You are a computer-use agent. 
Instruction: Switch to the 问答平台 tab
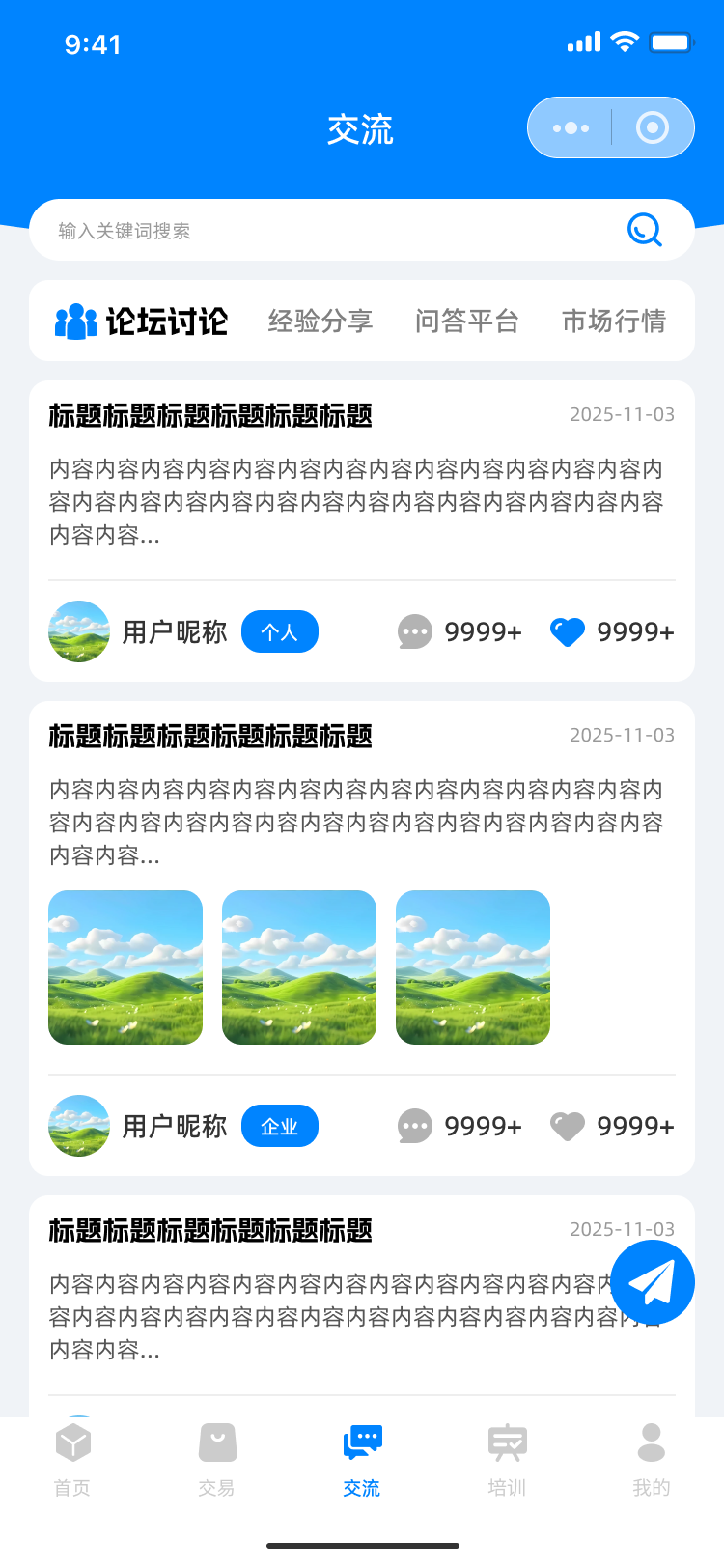click(467, 321)
